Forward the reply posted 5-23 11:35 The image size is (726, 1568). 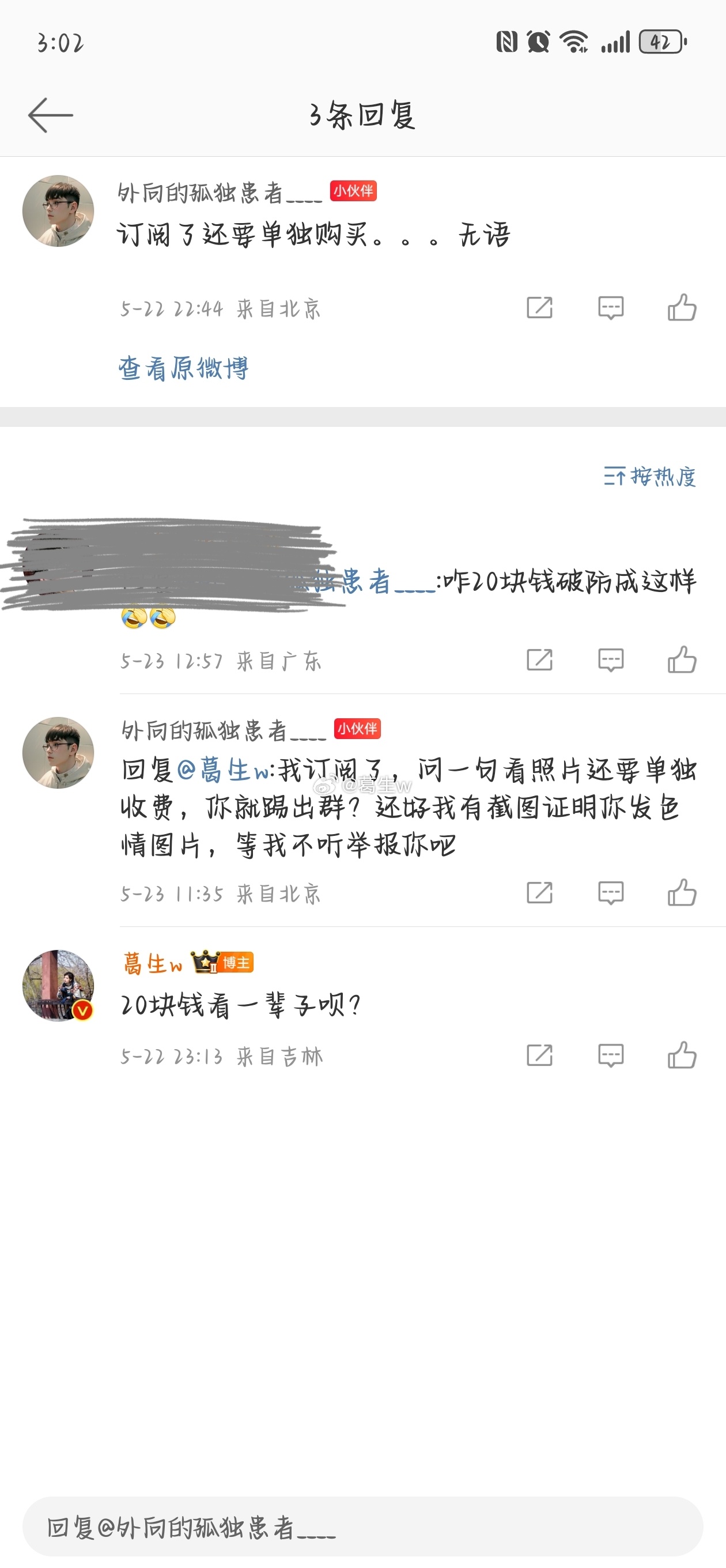tap(539, 893)
